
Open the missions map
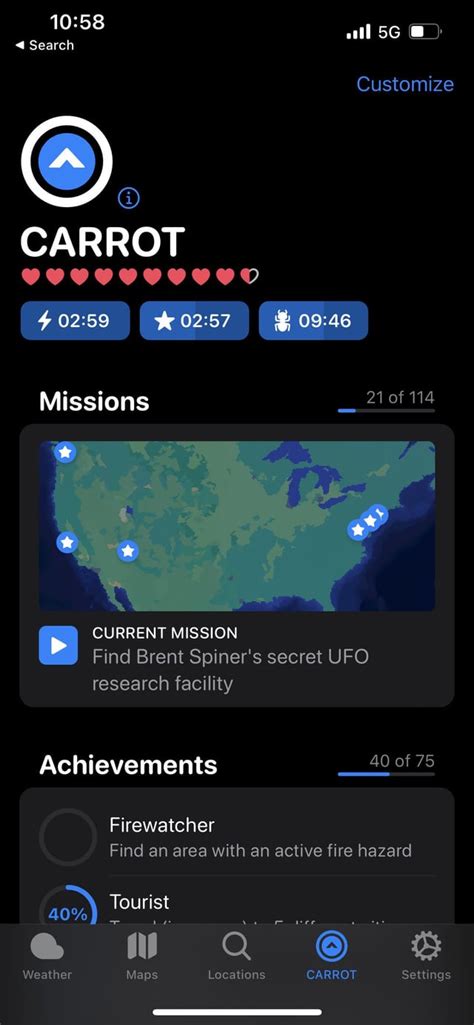pyautogui.click(x=237, y=526)
